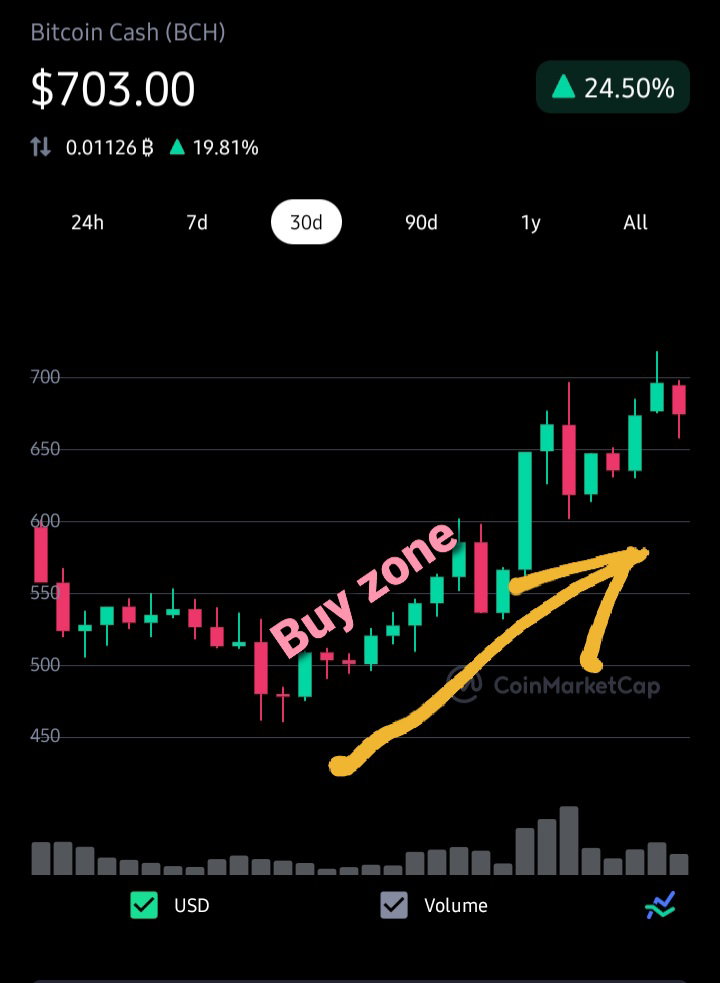Image resolution: width=720 pixels, height=983 pixels.
Task: Tap the BTC price swap arrows
Action: [x=41, y=147]
